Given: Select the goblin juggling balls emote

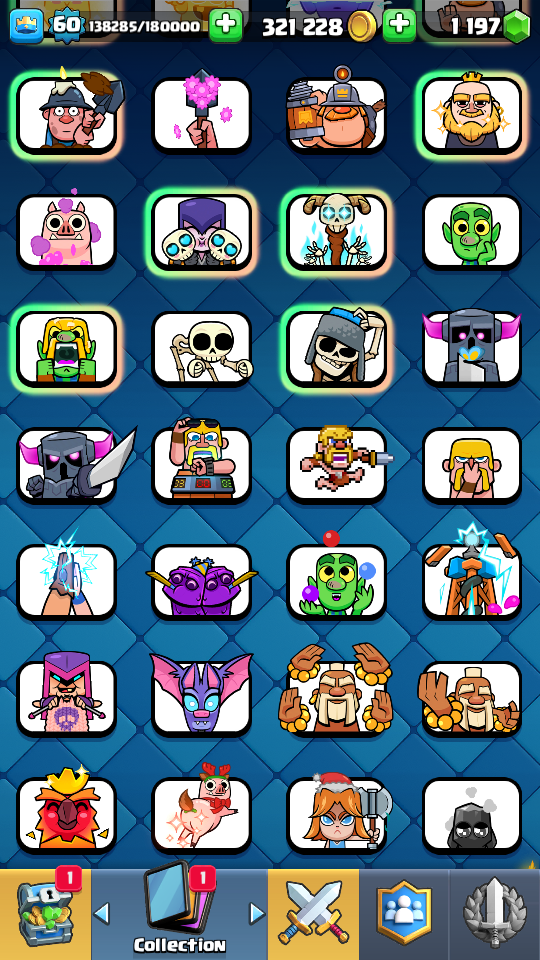Looking at the screenshot, I should (337, 578).
